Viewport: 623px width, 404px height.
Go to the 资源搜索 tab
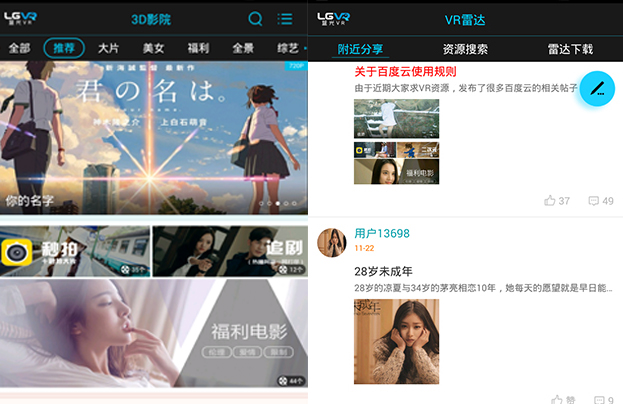pos(465,49)
